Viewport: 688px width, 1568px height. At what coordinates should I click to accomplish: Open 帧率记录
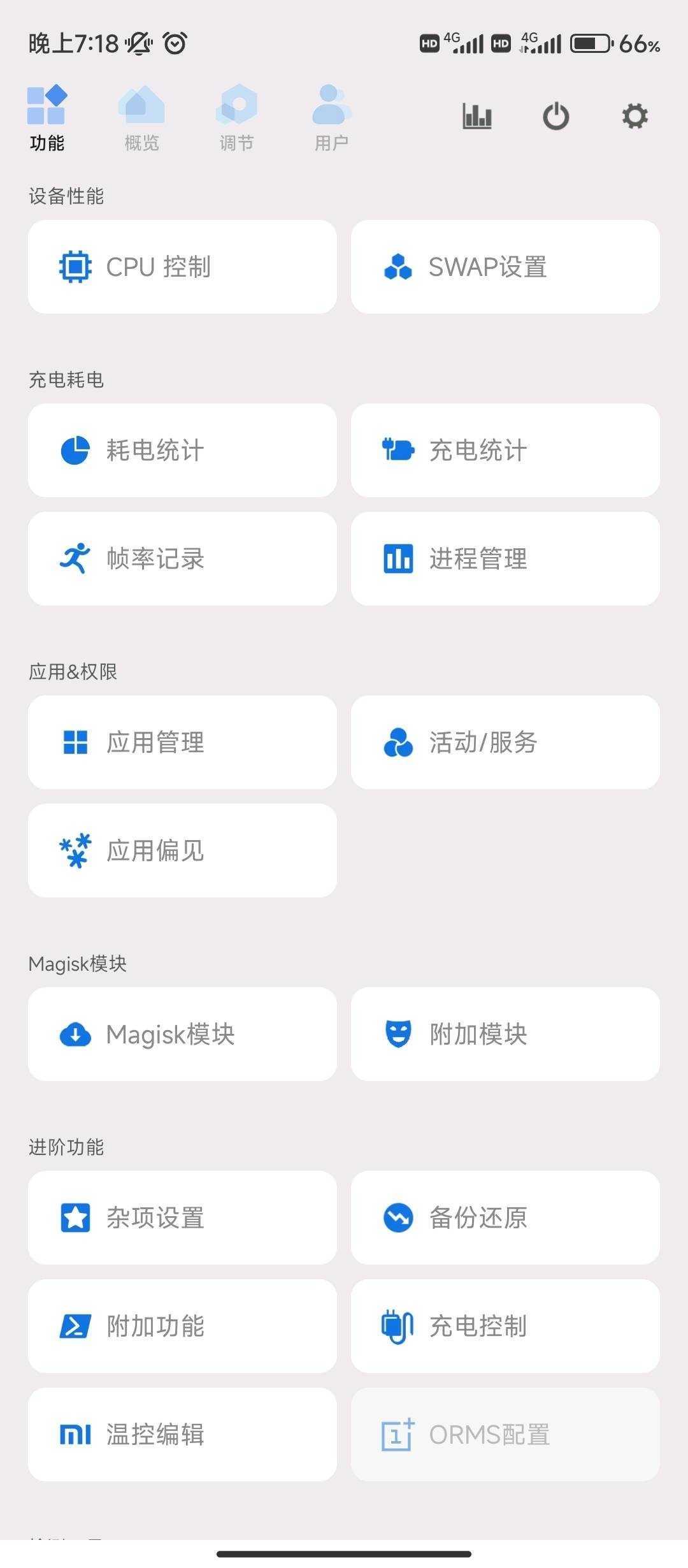(182, 558)
